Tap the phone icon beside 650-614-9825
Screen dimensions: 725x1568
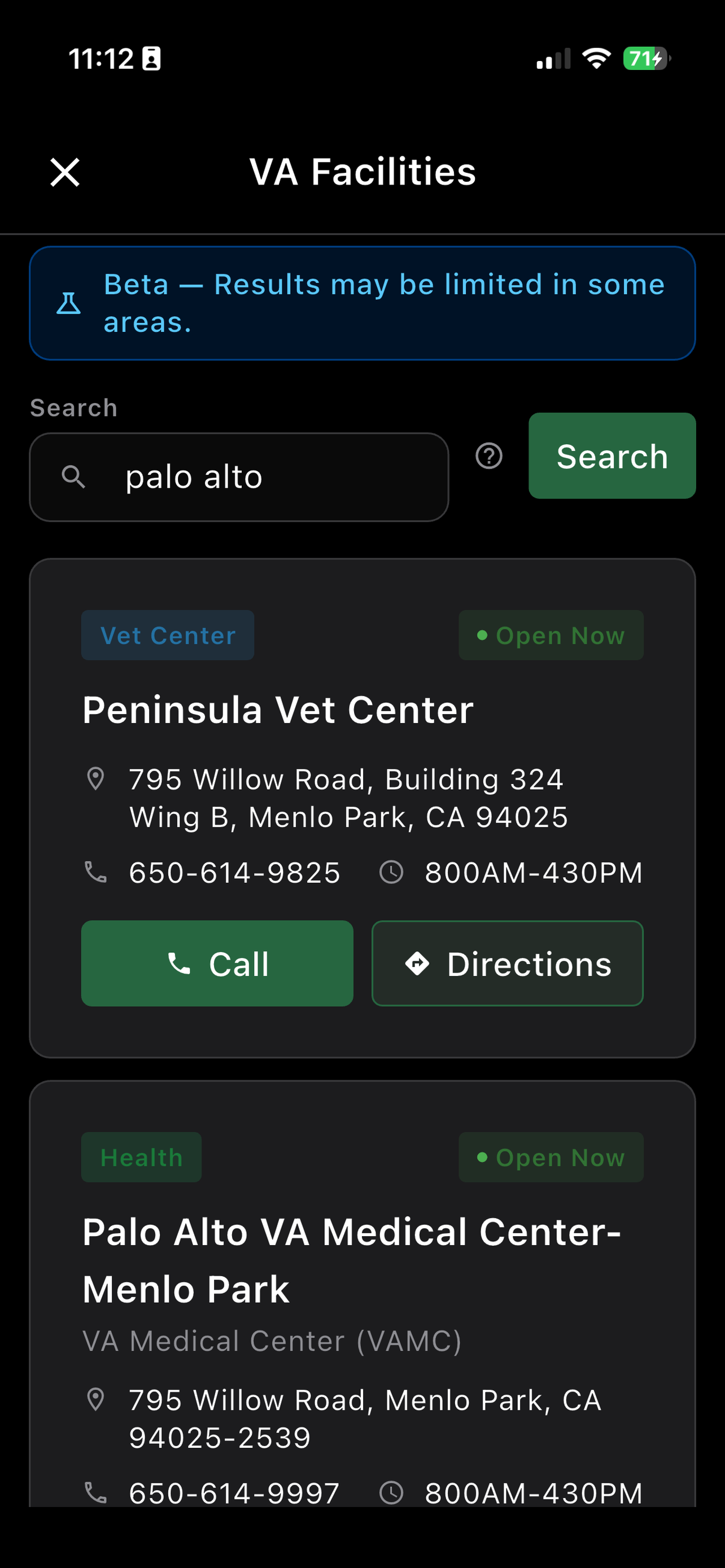(x=96, y=871)
